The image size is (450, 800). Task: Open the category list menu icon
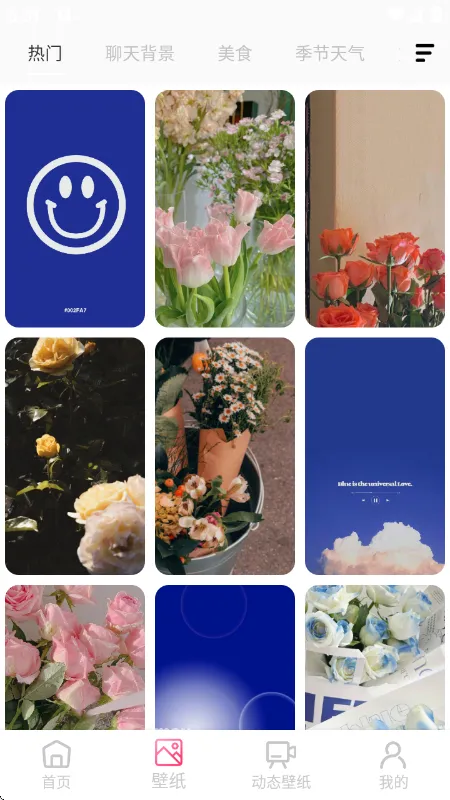tap(424, 53)
